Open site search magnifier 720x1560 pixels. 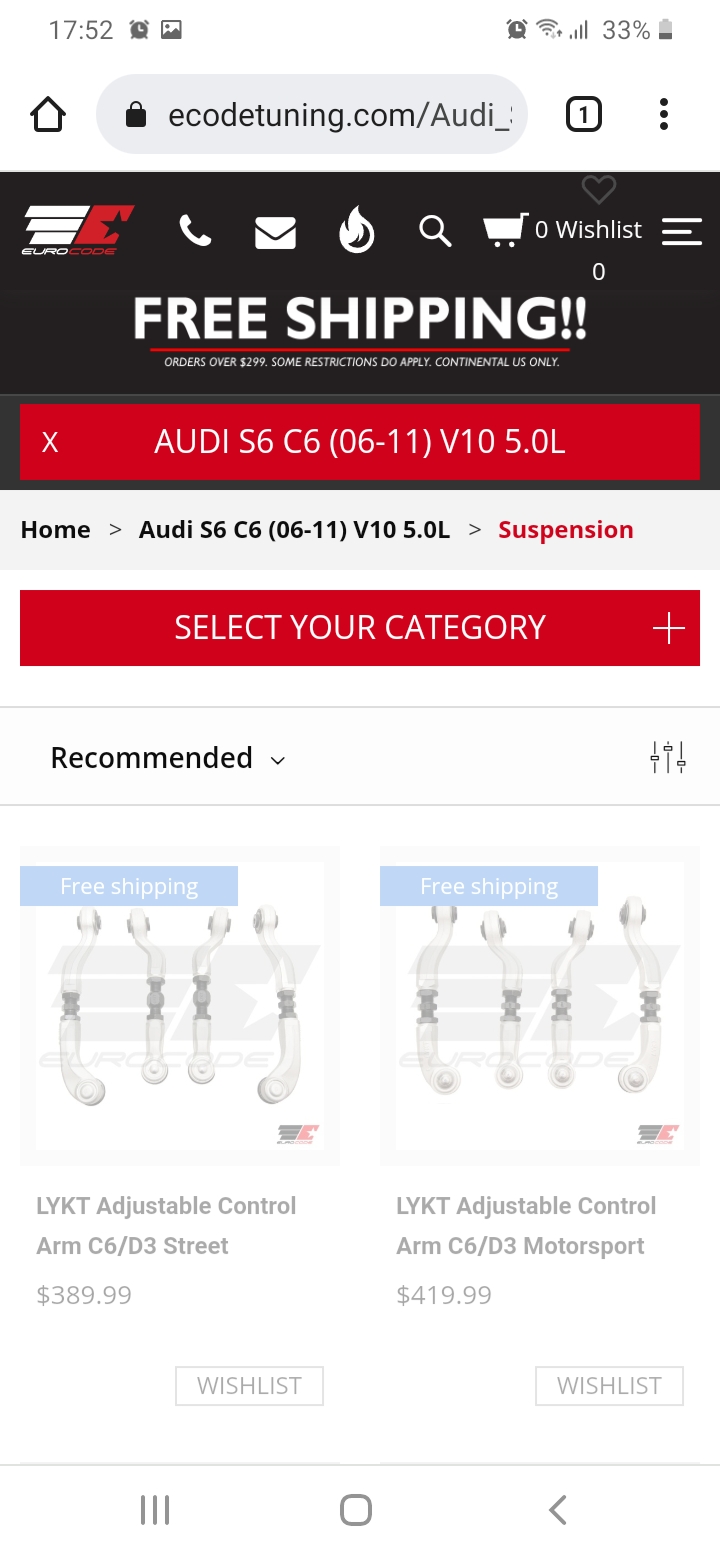pos(435,231)
